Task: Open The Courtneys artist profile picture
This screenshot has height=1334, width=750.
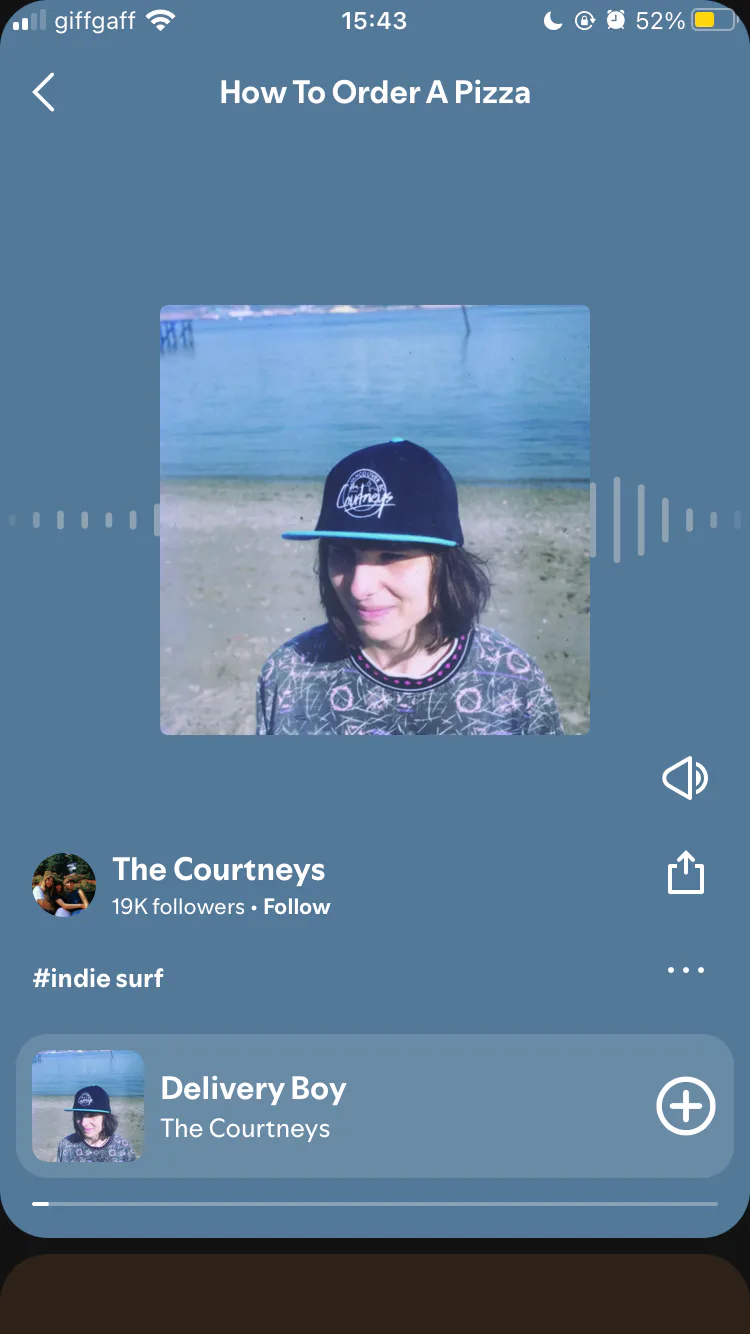Action: pyautogui.click(x=64, y=885)
